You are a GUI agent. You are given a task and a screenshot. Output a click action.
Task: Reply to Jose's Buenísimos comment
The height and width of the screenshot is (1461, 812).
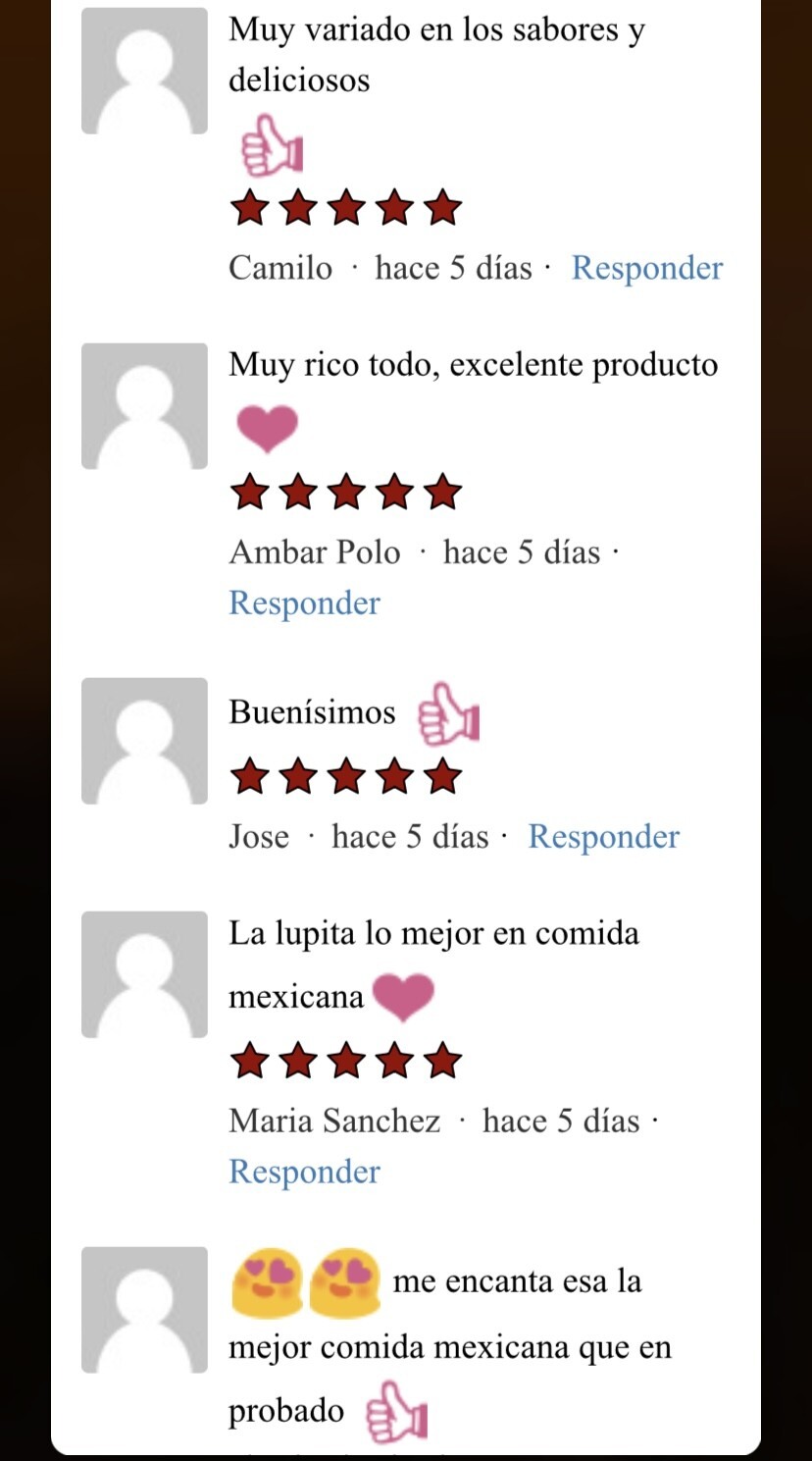coord(603,836)
